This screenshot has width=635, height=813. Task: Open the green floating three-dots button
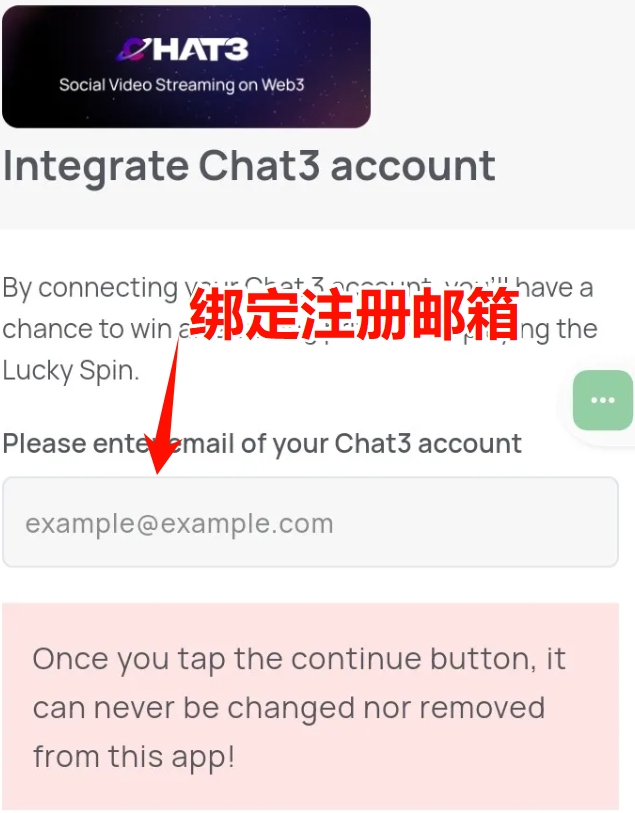click(x=602, y=400)
